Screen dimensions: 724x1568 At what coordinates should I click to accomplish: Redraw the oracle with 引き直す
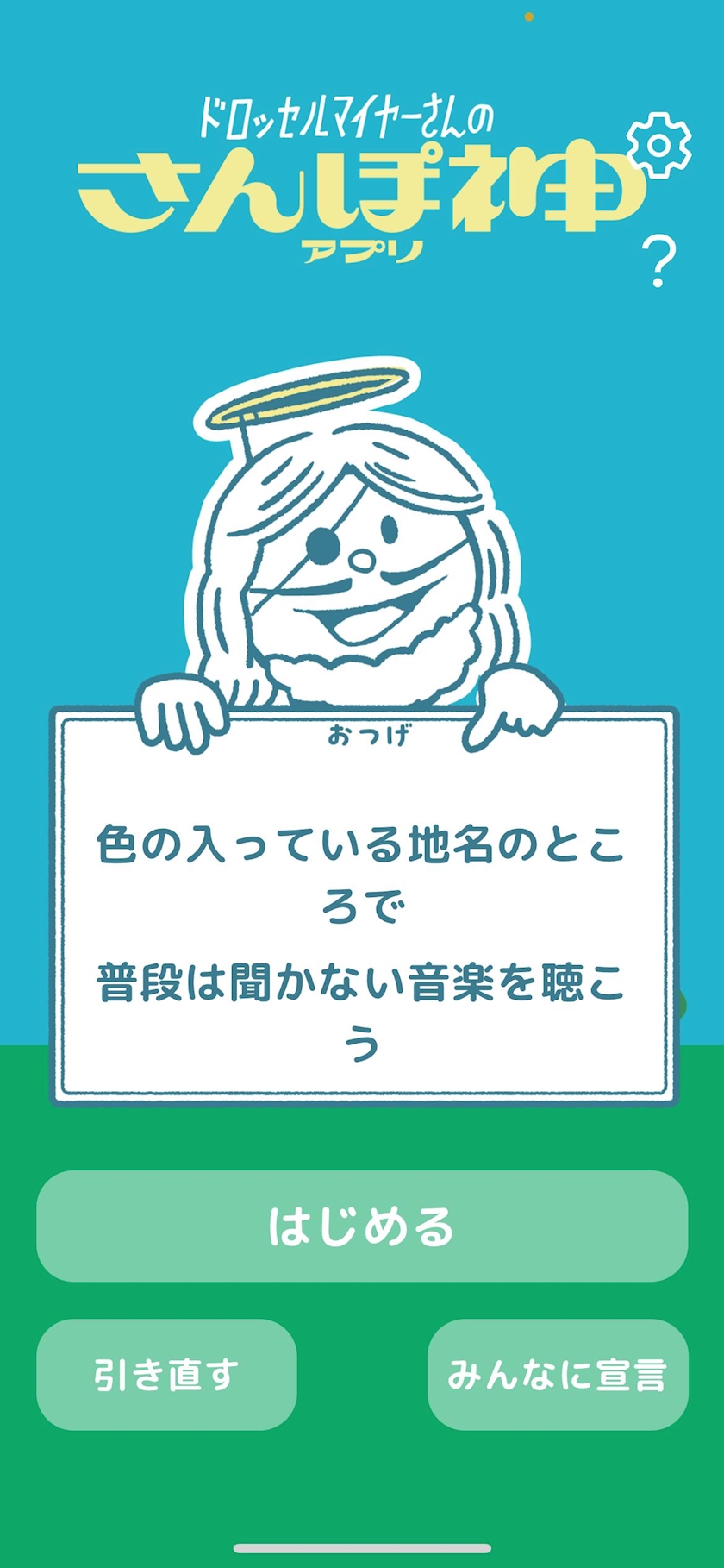point(166,1375)
